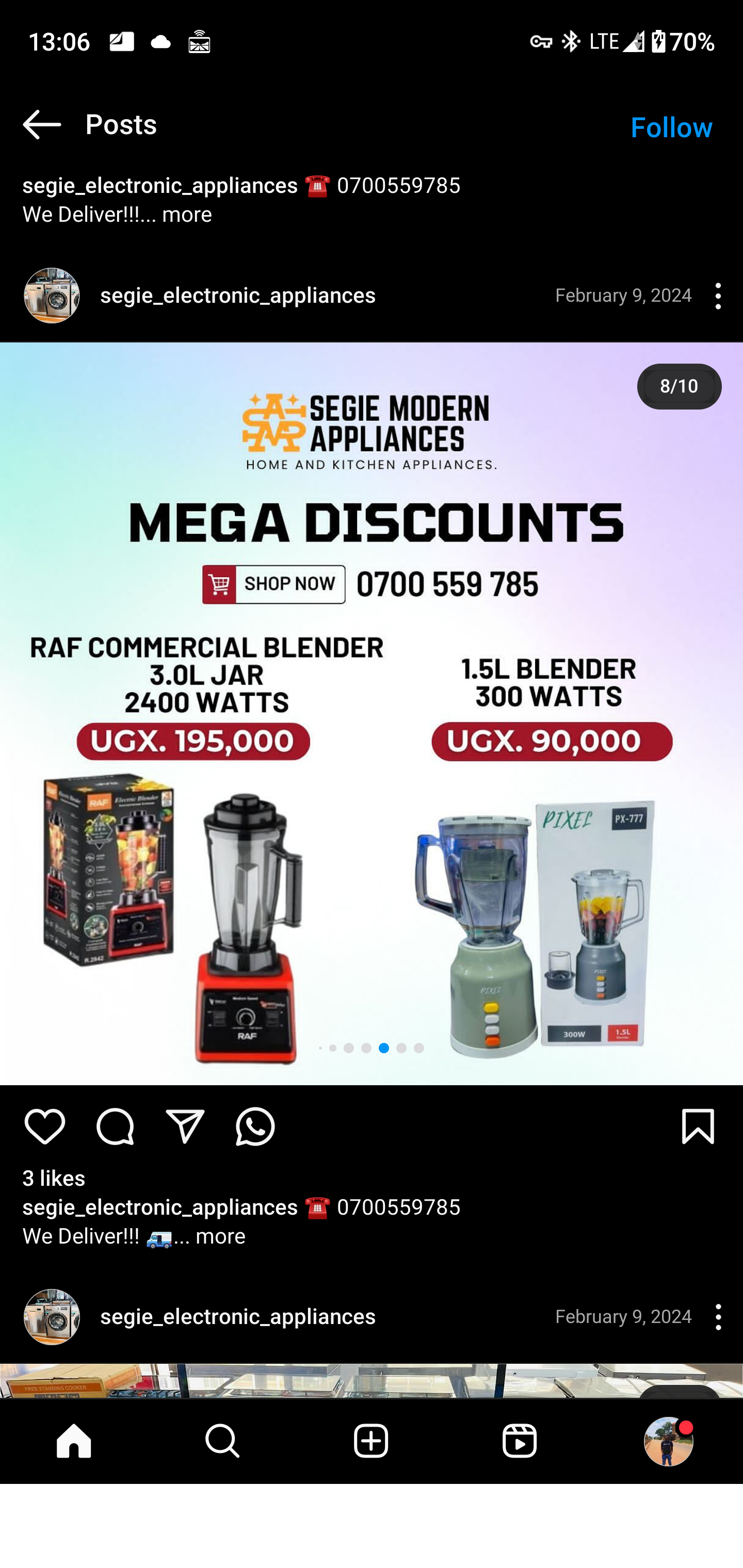Viewport: 743px width, 1568px height.
Task: Open the Reels tab
Action: coord(520,1441)
